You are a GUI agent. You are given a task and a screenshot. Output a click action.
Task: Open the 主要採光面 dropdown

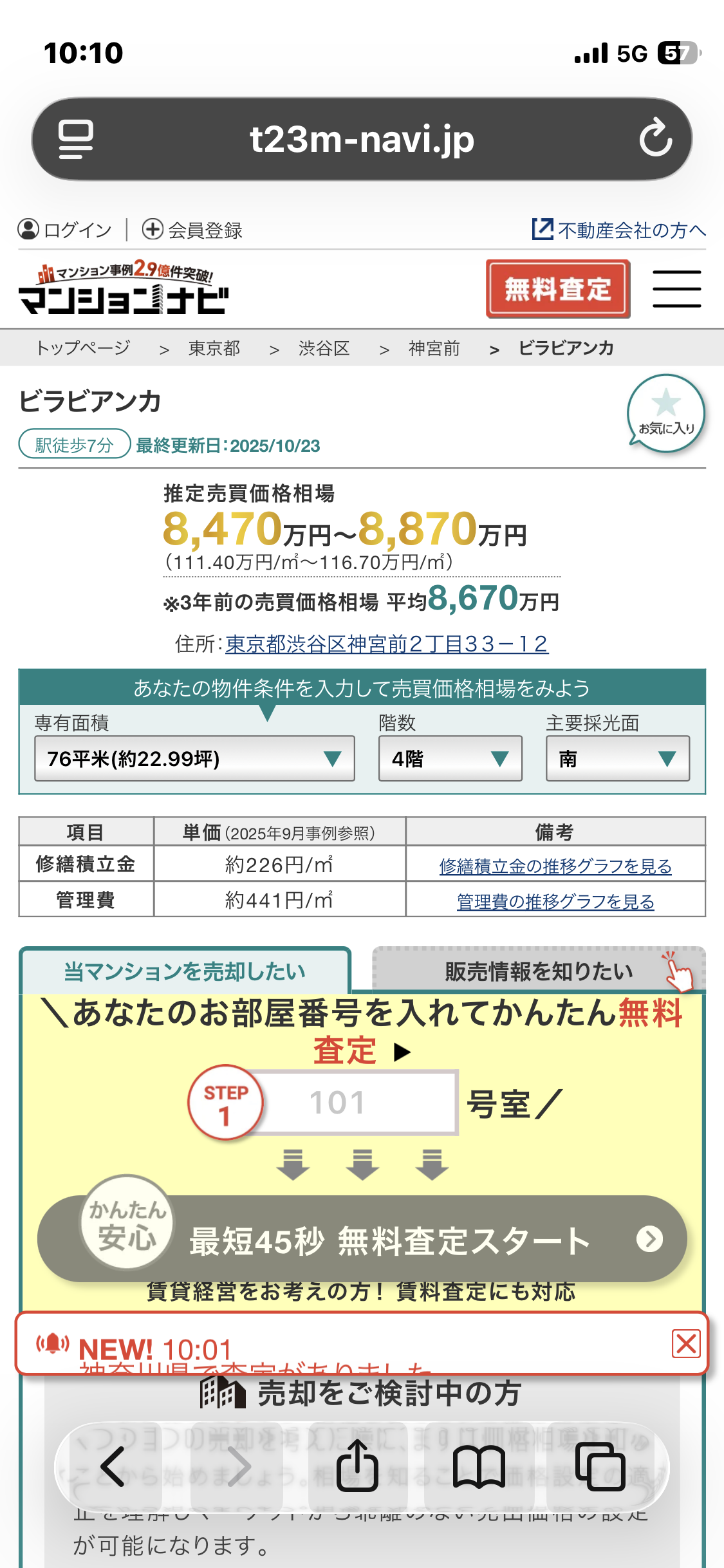[x=617, y=758]
